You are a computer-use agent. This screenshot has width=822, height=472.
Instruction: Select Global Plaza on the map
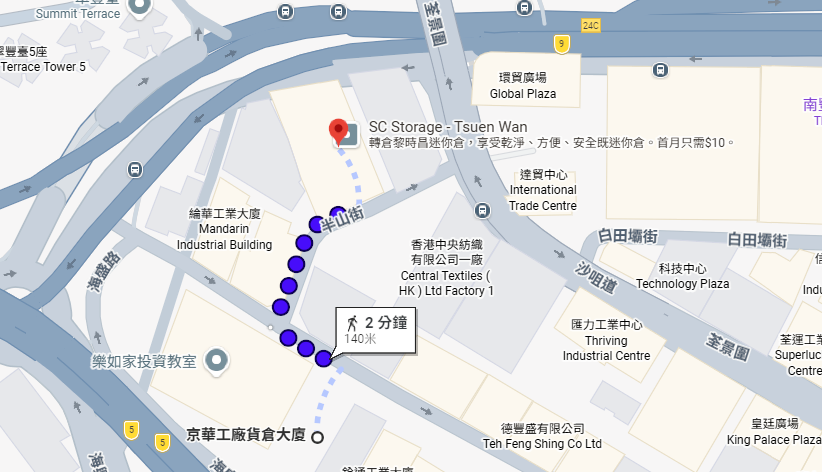522,86
